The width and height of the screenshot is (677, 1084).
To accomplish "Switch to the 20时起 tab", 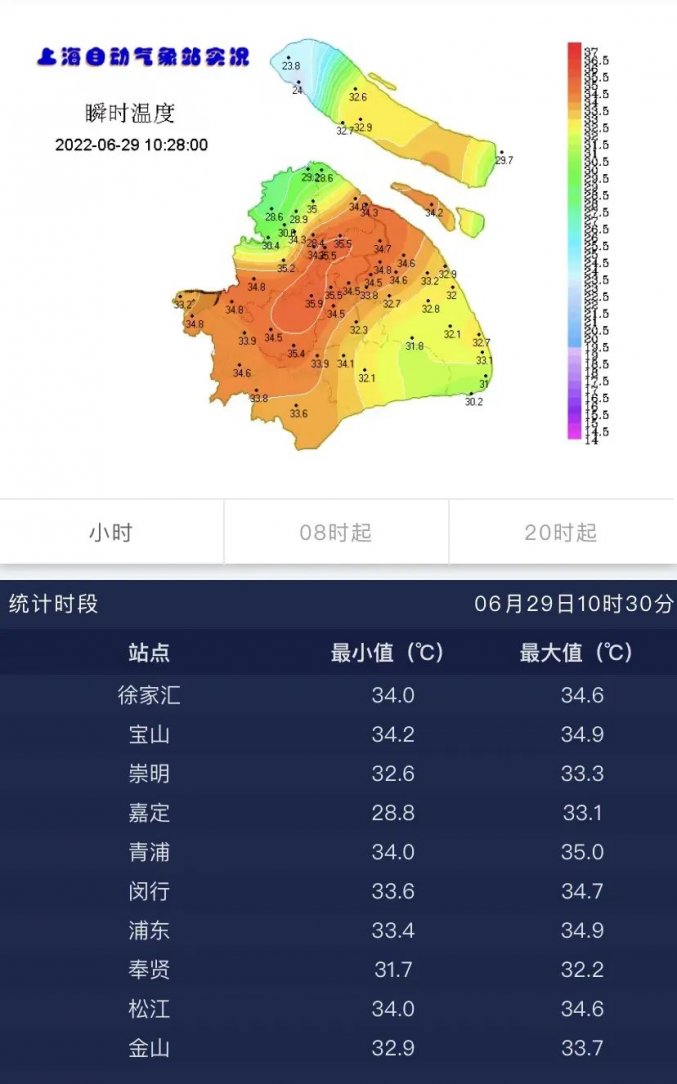I will [x=562, y=532].
